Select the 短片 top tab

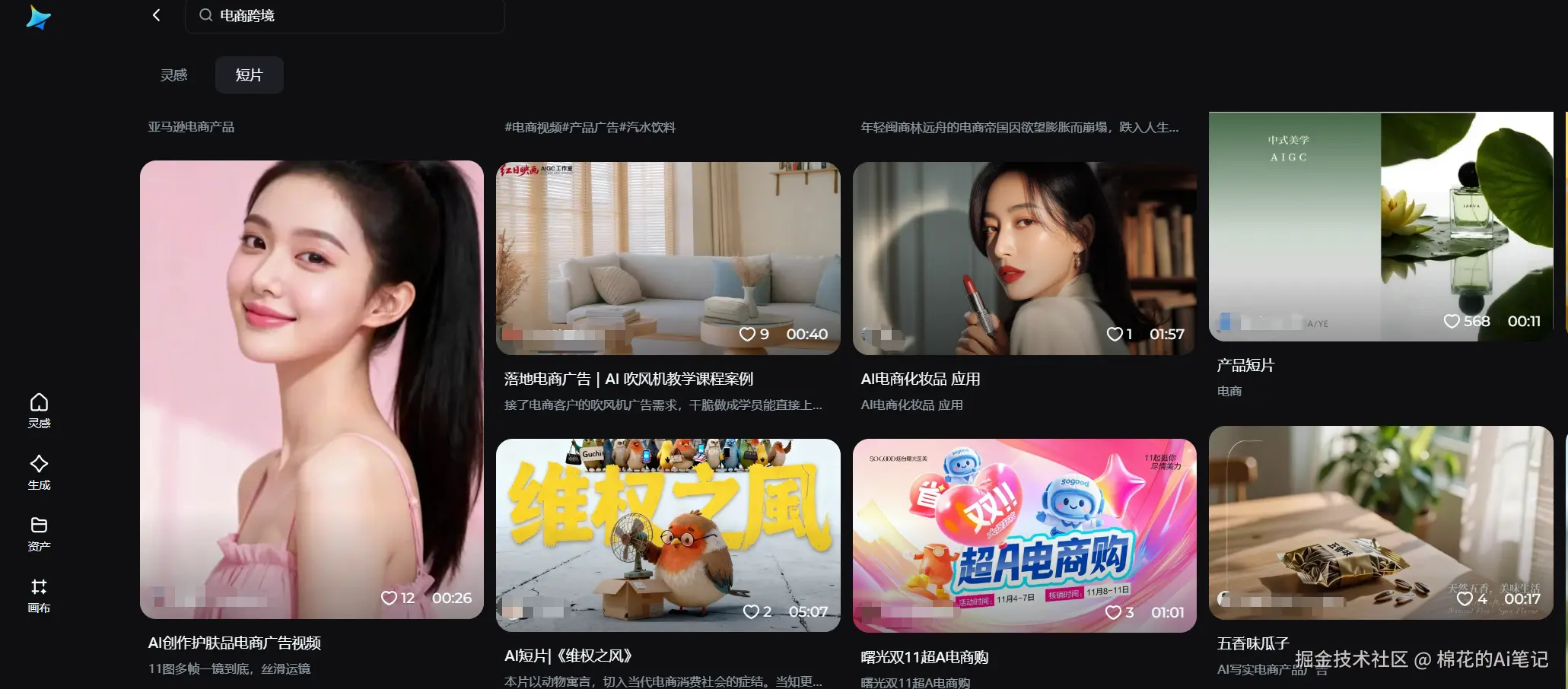coord(249,75)
